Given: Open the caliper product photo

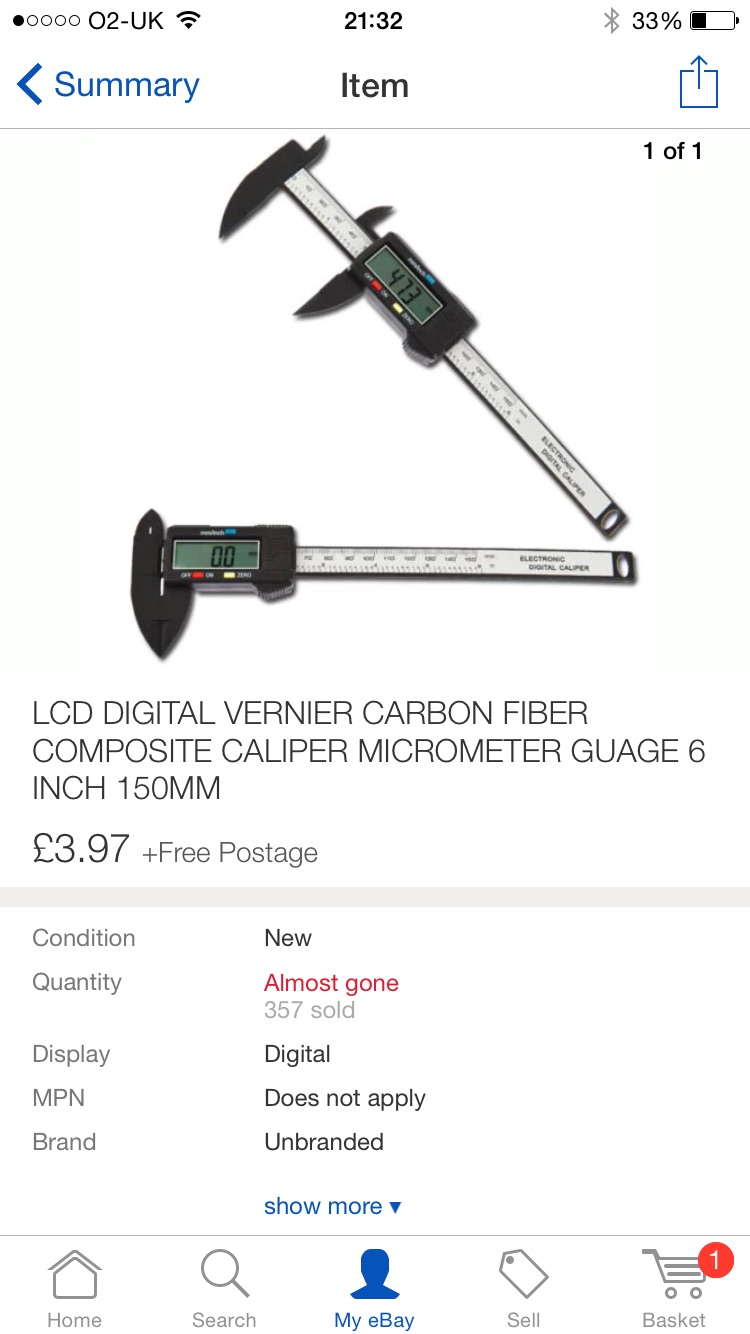Looking at the screenshot, I should (375, 400).
